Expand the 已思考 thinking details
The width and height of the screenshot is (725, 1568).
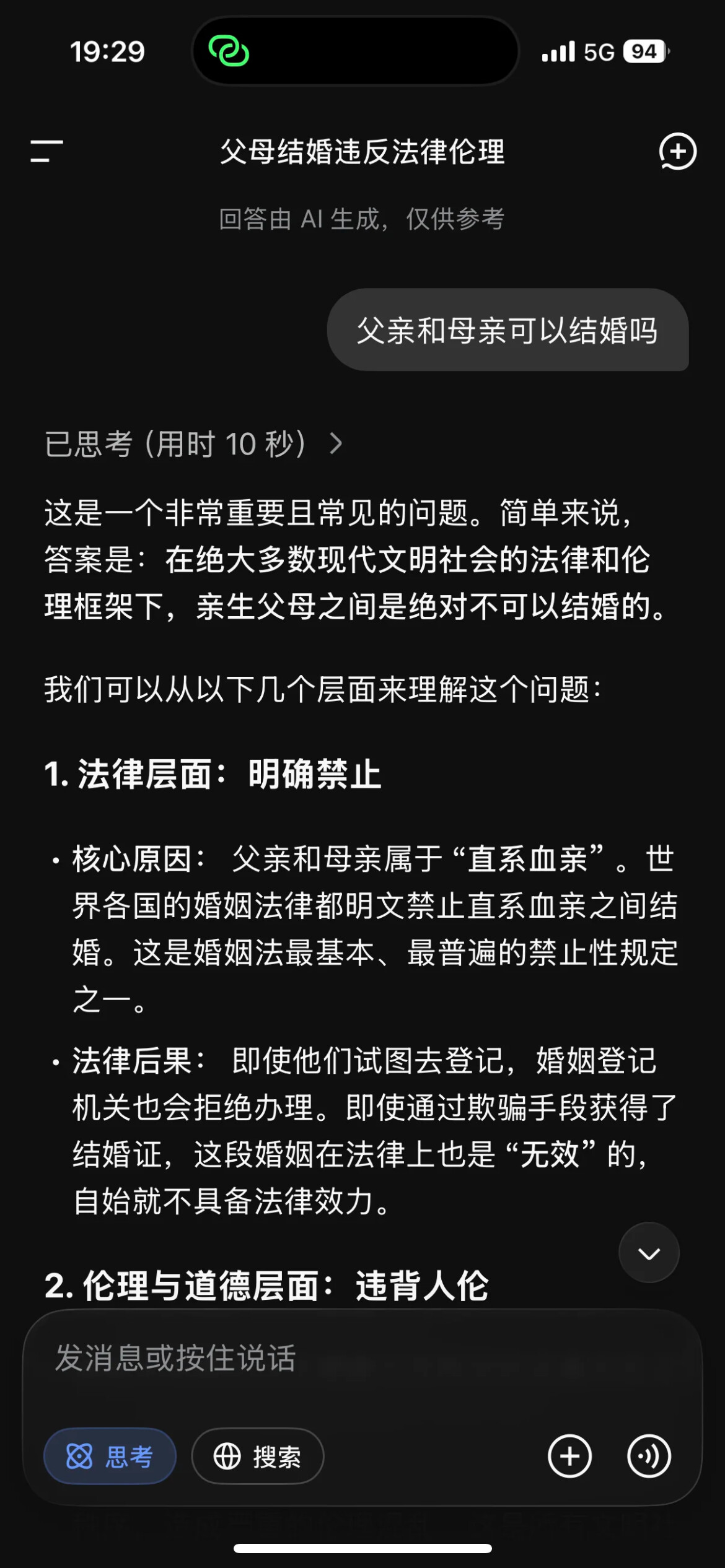point(193,444)
